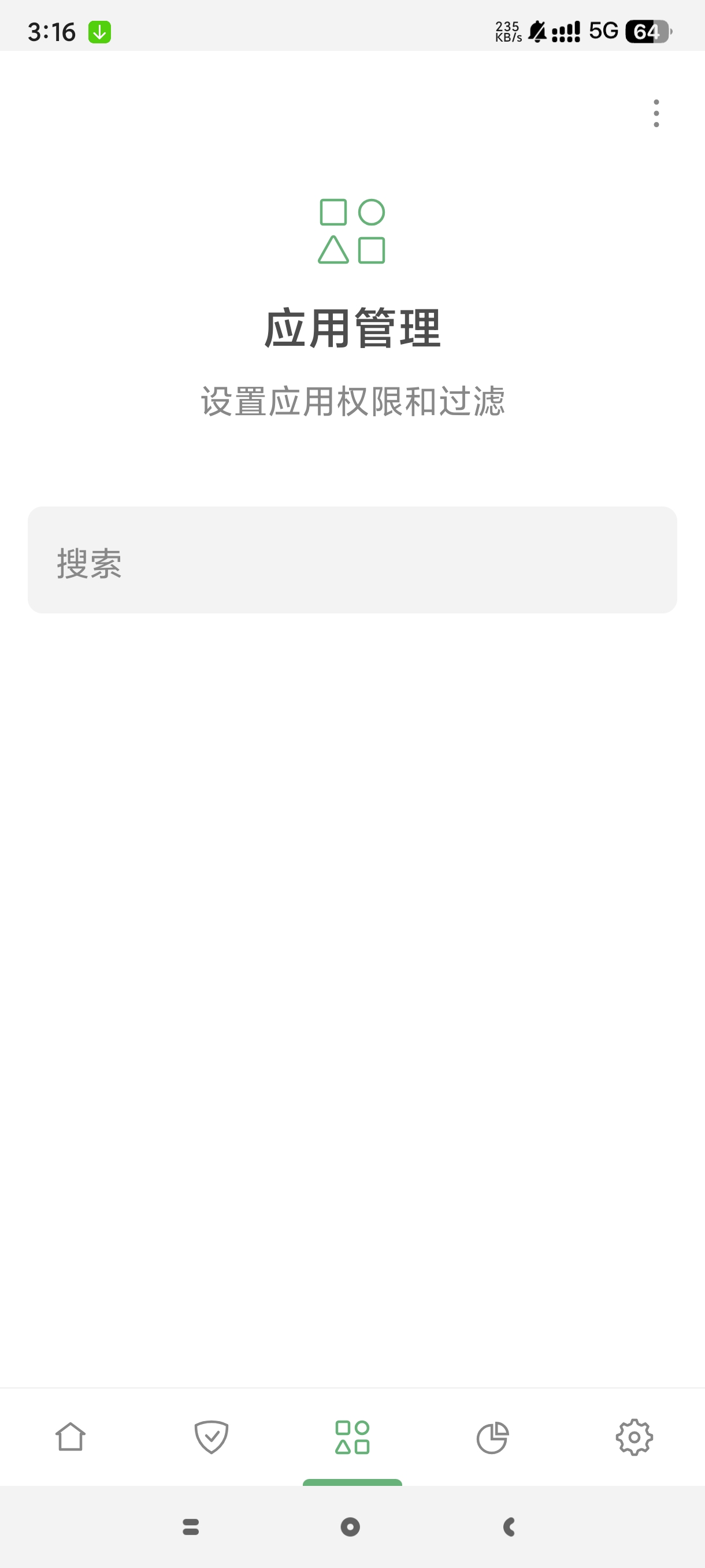Open the settings gear tab
This screenshot has width=705, height=1568.
click(x=634, y=1438)
